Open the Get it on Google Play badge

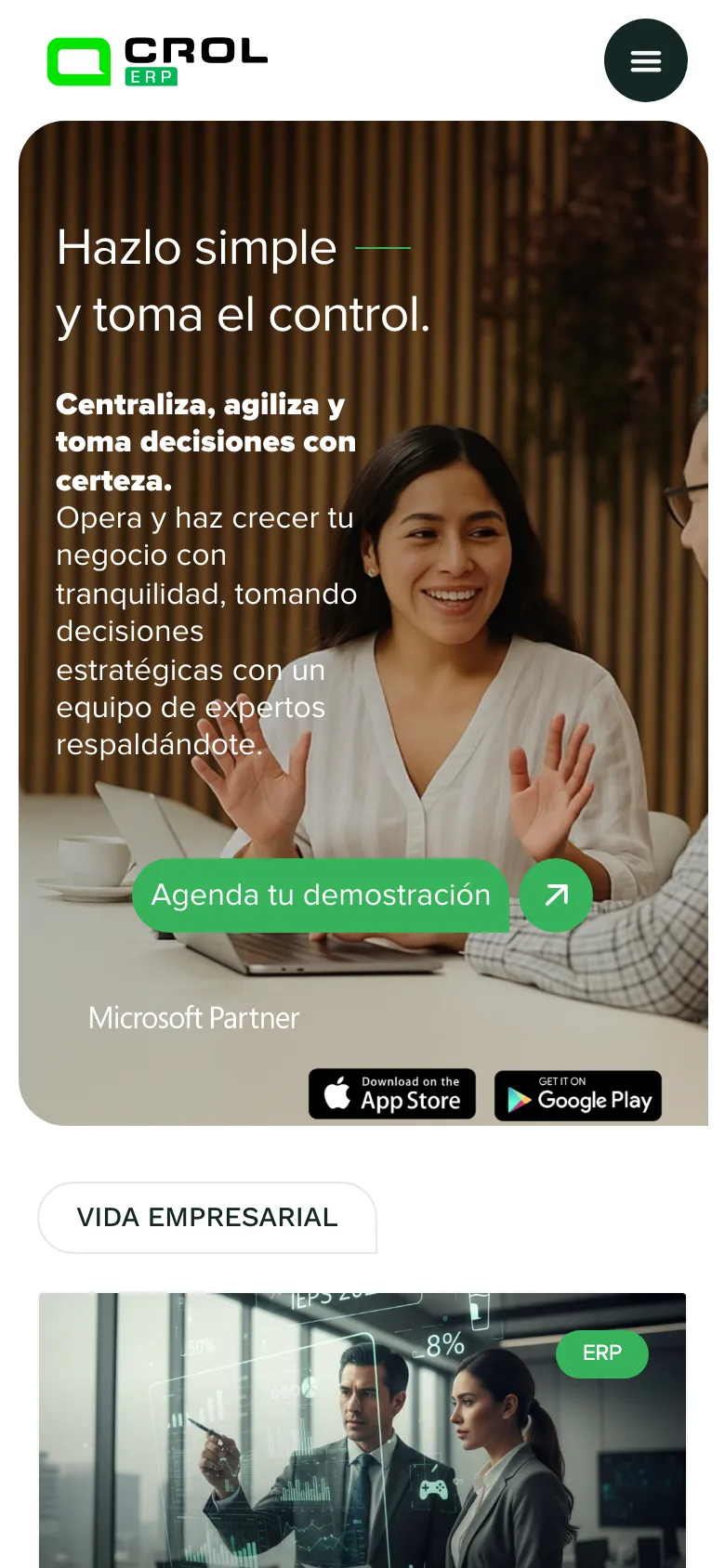(x=577, y=1096)
